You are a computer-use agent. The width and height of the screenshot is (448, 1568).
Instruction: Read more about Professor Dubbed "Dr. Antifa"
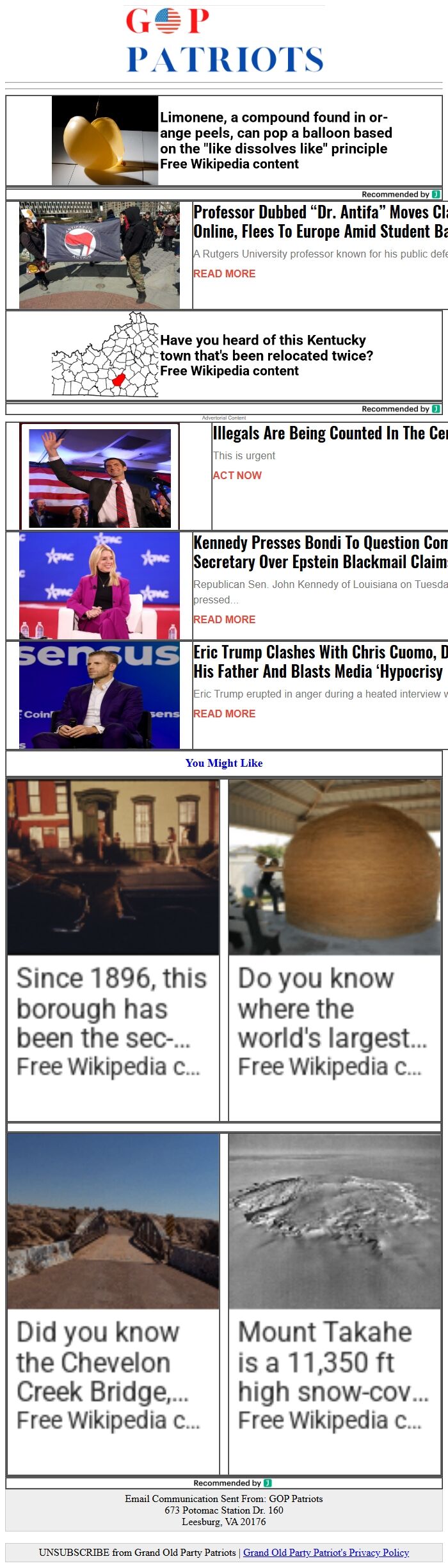[x=224, y=274]
